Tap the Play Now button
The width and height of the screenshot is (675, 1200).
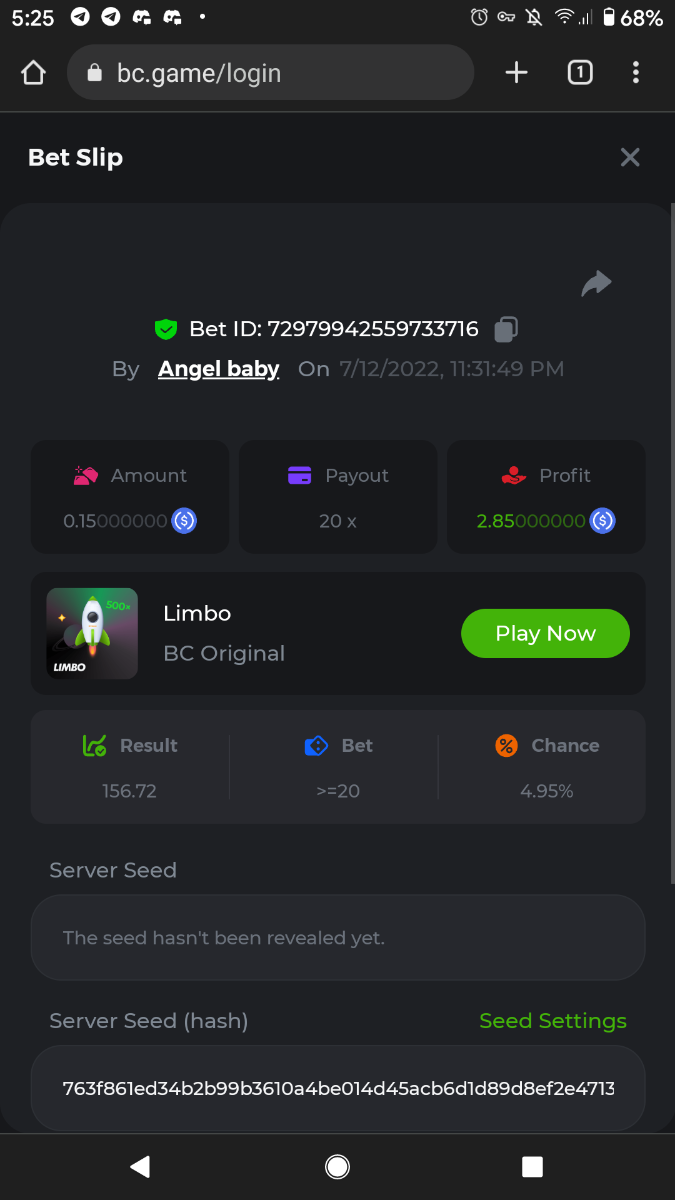click(x=545, y=633)
